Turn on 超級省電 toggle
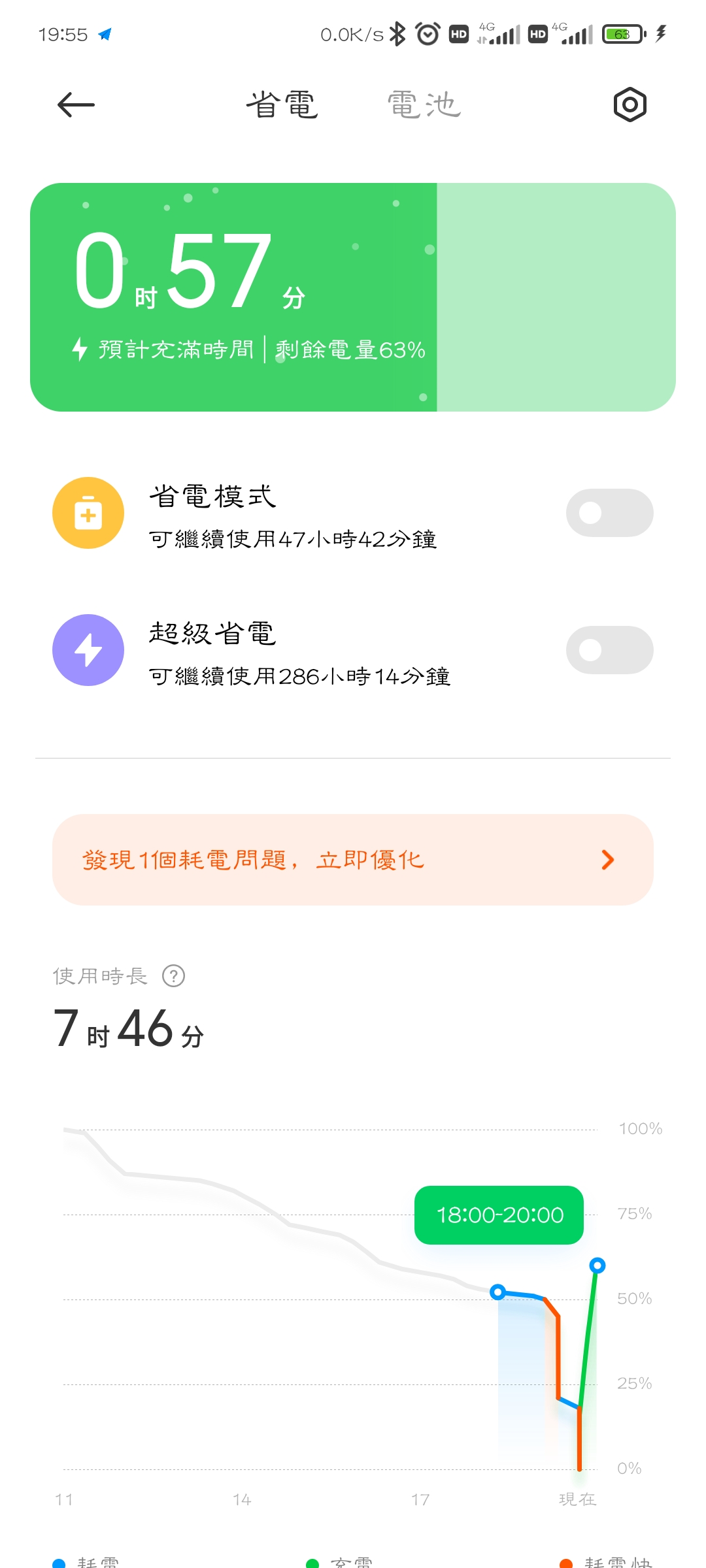This screenshot has width=706, height=1568. point(609,650)
